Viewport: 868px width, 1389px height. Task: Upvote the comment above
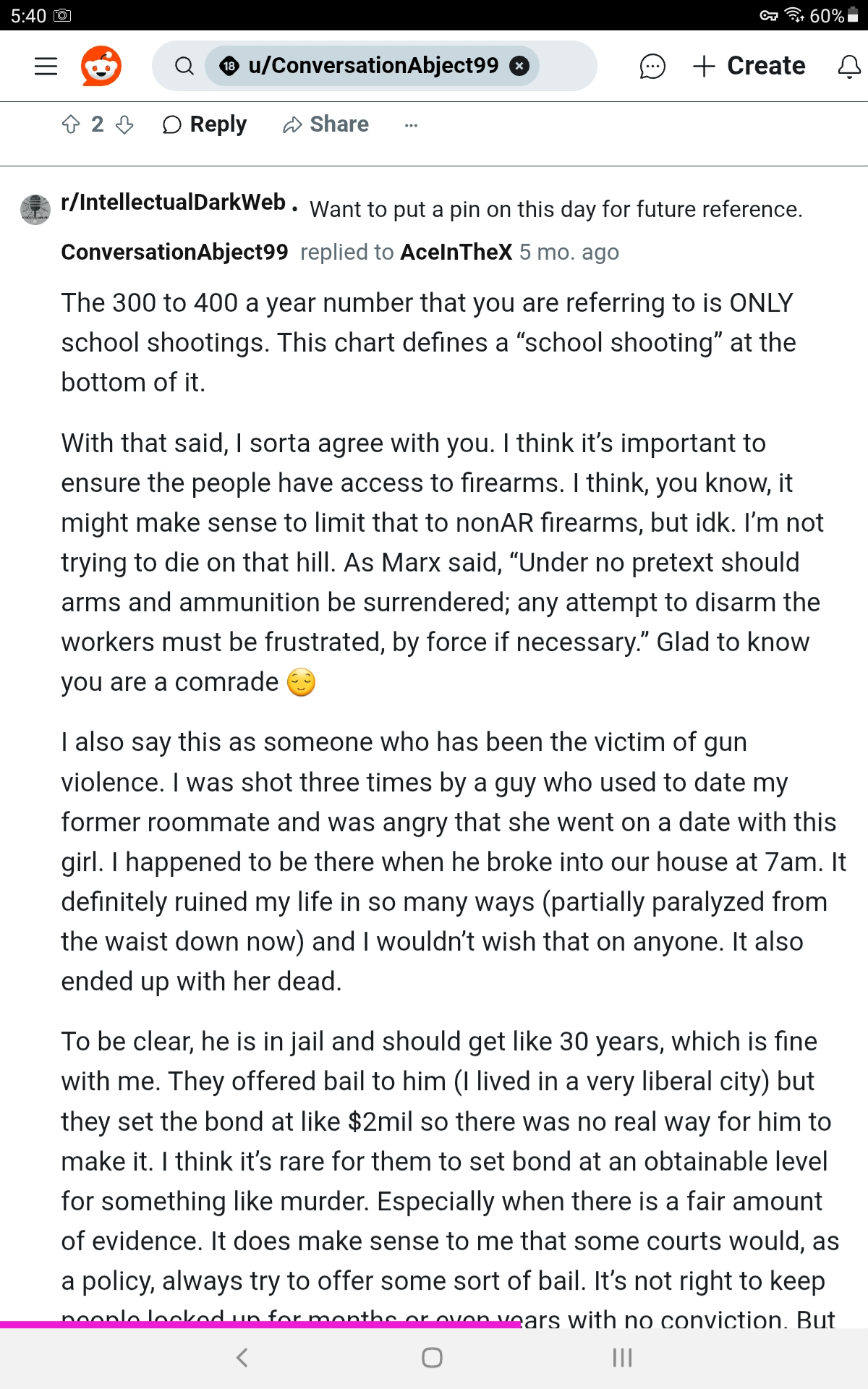pyautogui.click(x=71, y=124)
